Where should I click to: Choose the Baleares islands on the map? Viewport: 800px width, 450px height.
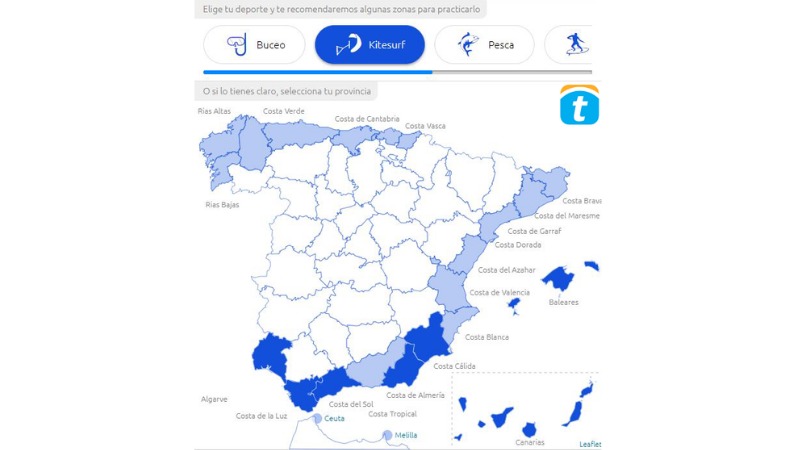click(557, 279)
